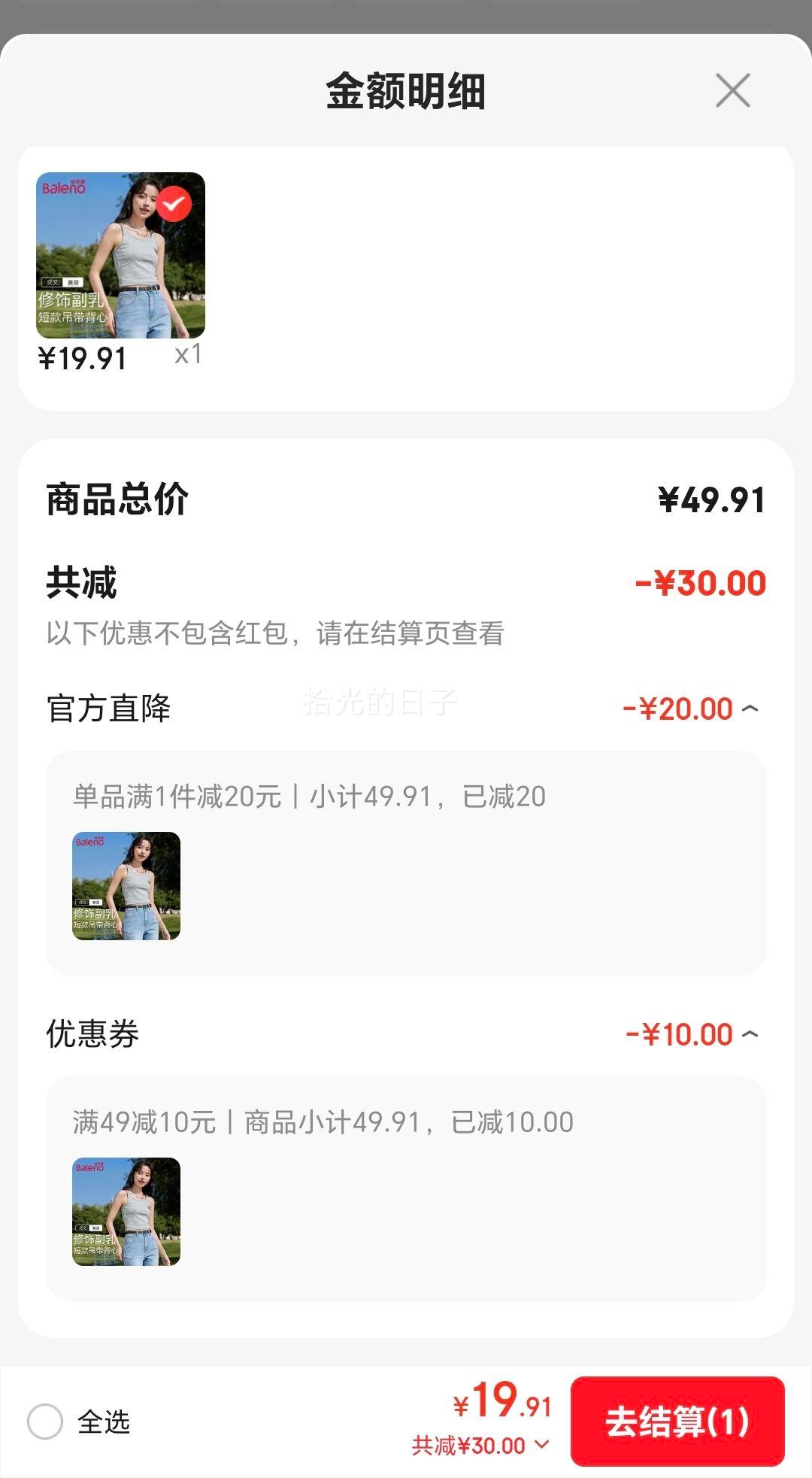The width and height of the screenshot is (812, 1478).
Task: Toggle the 全选 select-all checkbox
Action: [x=45, y=1422]
